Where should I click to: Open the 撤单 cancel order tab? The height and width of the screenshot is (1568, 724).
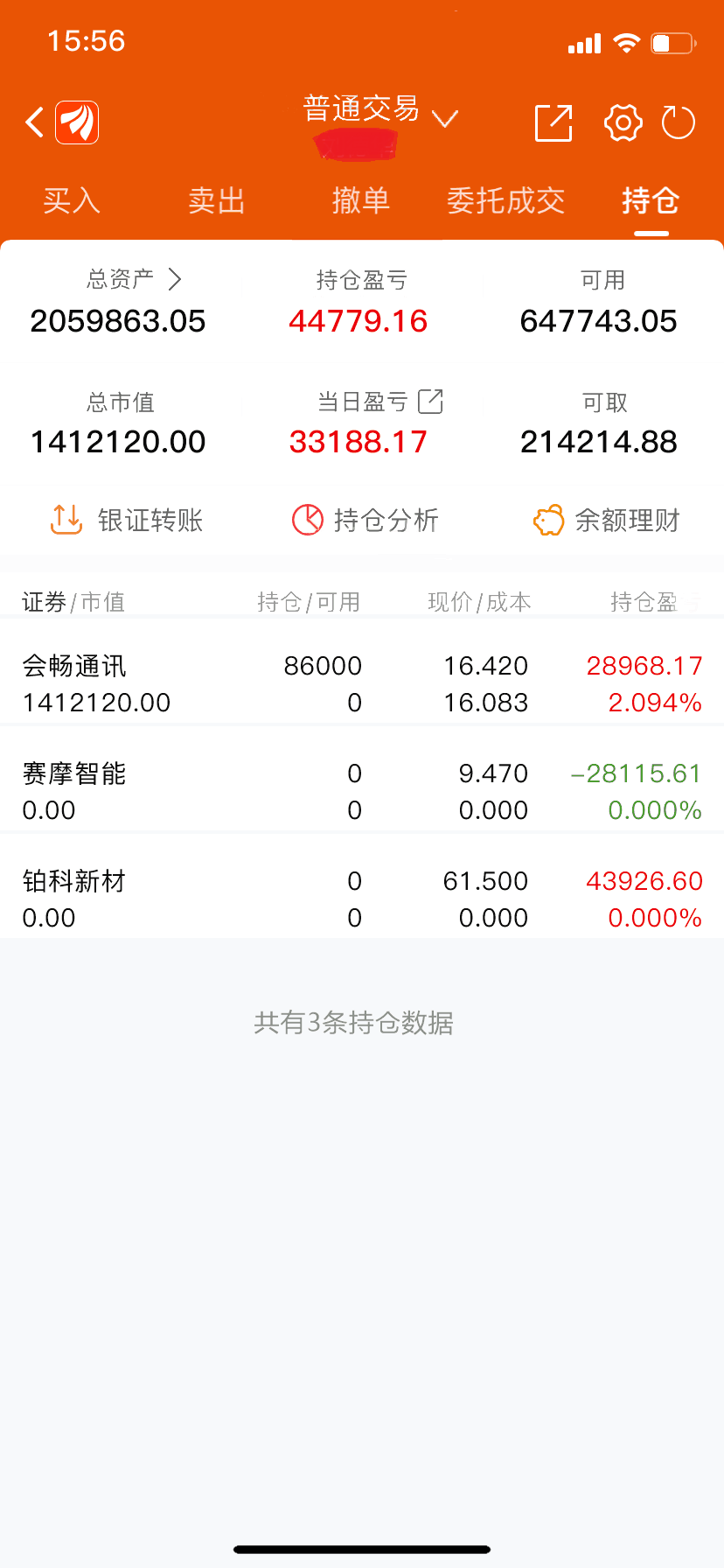point(361,200)
